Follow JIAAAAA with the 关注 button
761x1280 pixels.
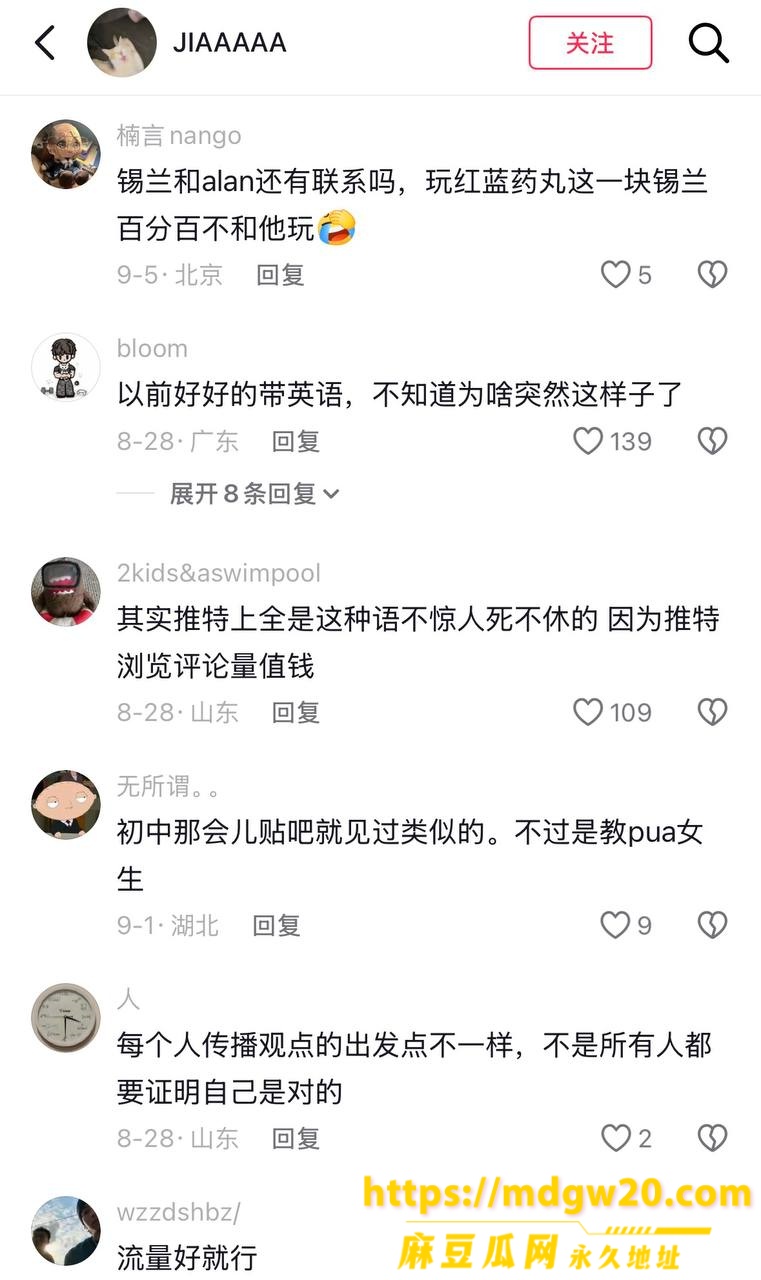point(590,43)
